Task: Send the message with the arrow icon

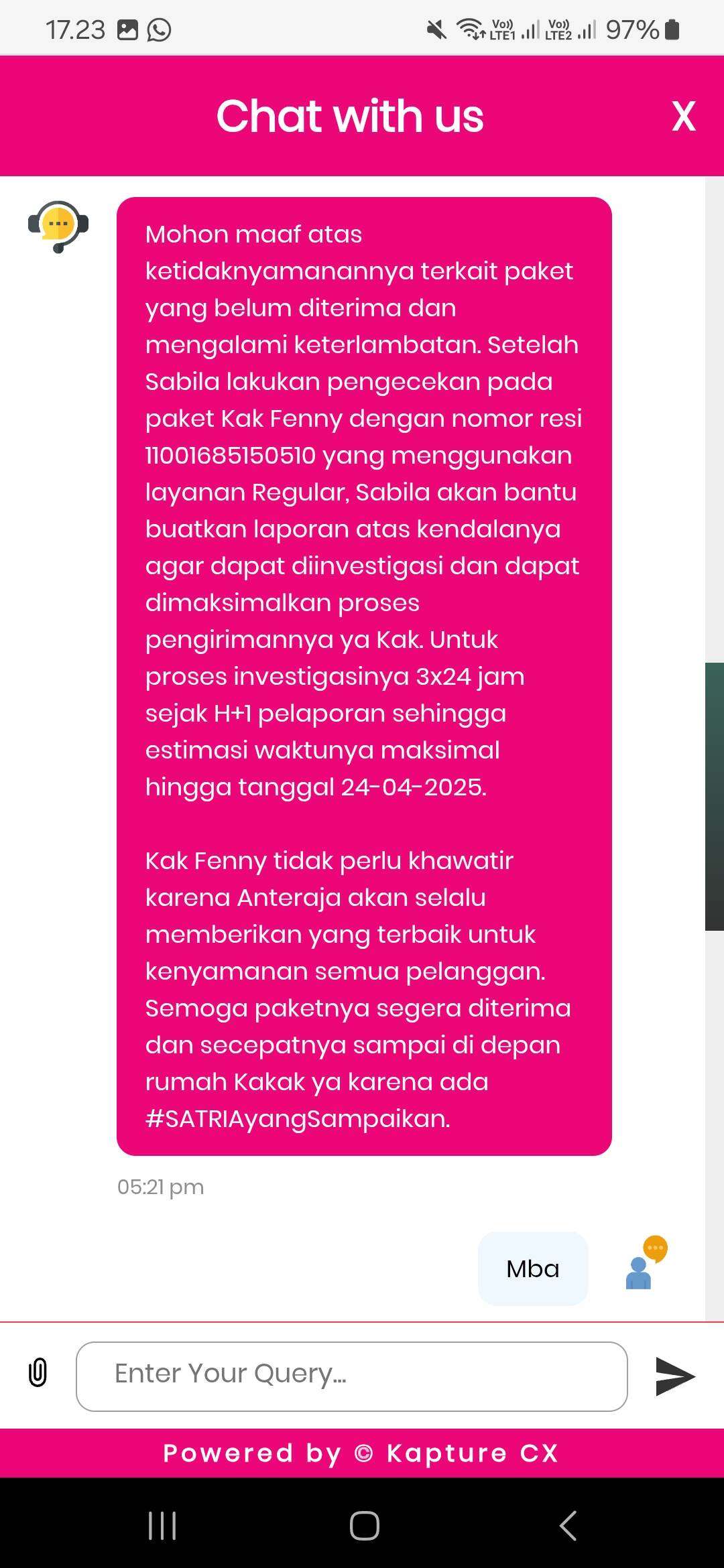Action: (x=675, y=1376)
